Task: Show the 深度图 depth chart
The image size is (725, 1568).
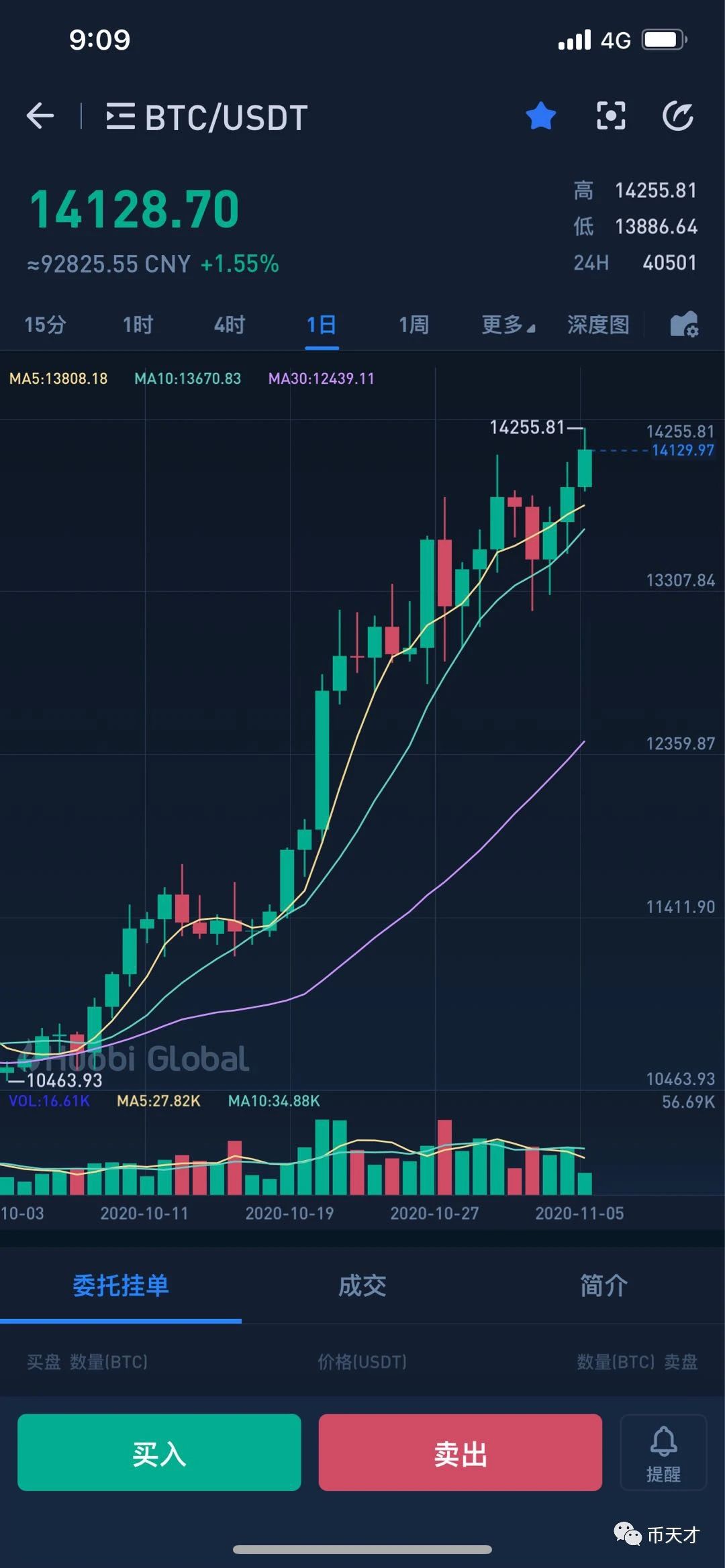Action: pyautogui.click(x=598, y=325)
